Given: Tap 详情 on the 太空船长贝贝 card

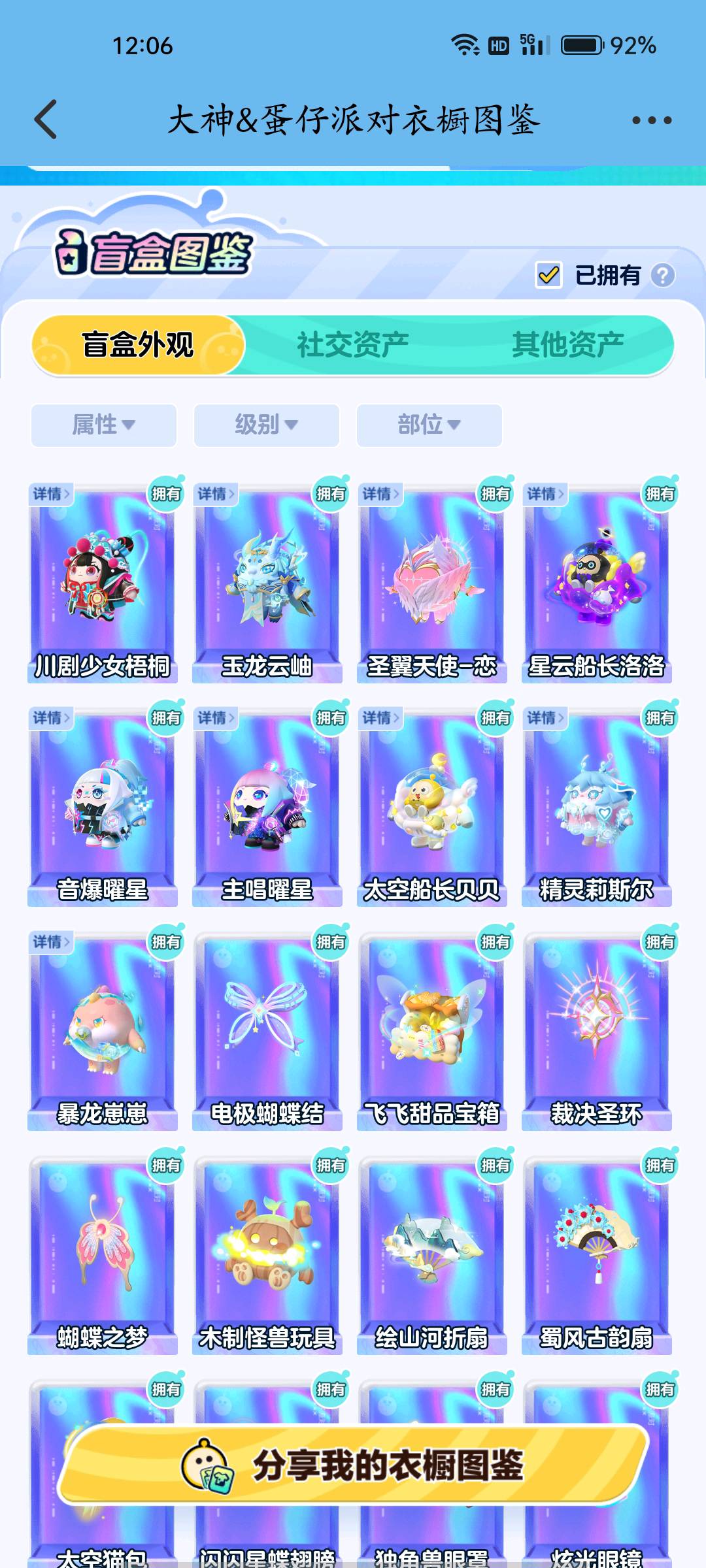Looking at the screenshot, I should coord(380,718).
